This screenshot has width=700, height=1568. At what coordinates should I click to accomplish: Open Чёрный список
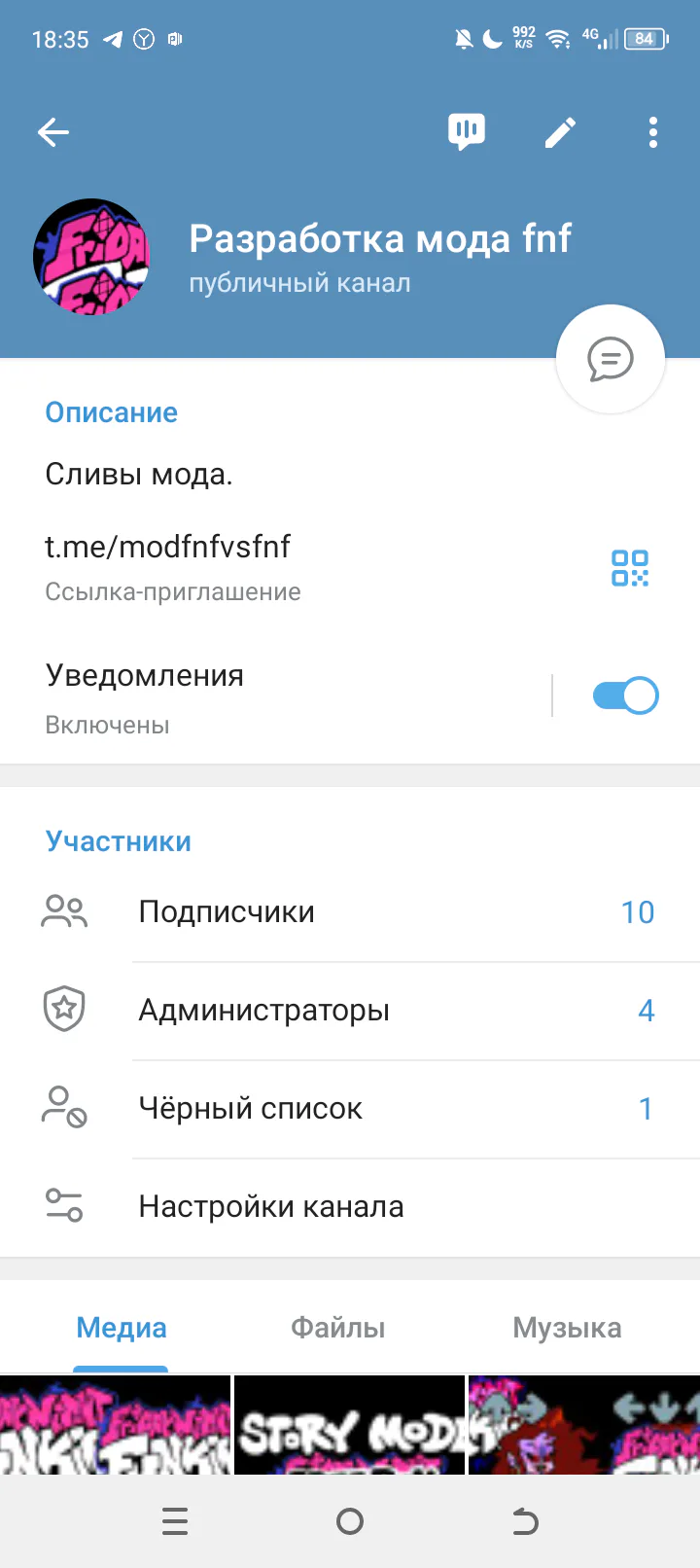[x=350, y=1109]
